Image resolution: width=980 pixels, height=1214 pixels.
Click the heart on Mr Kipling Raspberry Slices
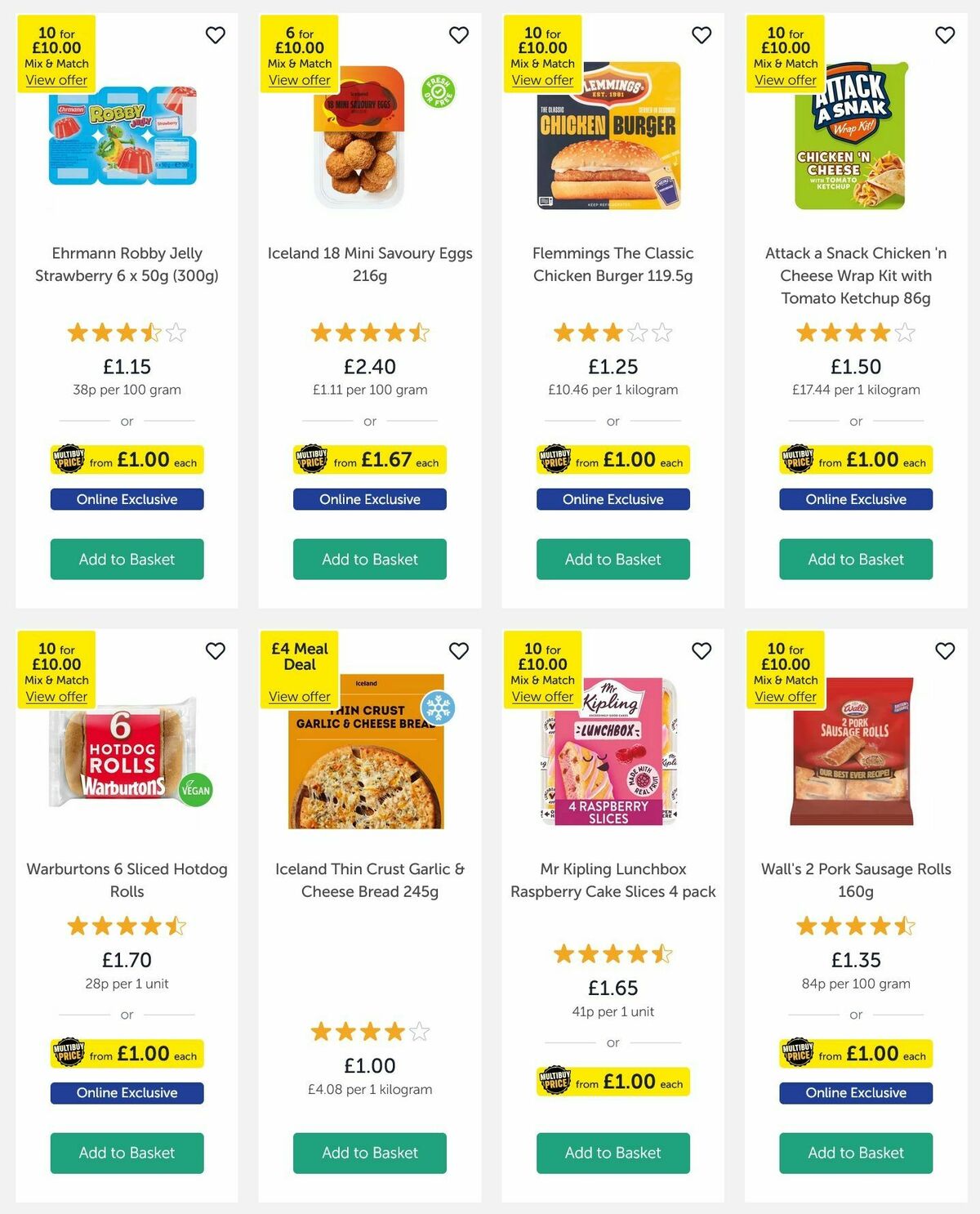pyautogui.click(x=701, y=652)
